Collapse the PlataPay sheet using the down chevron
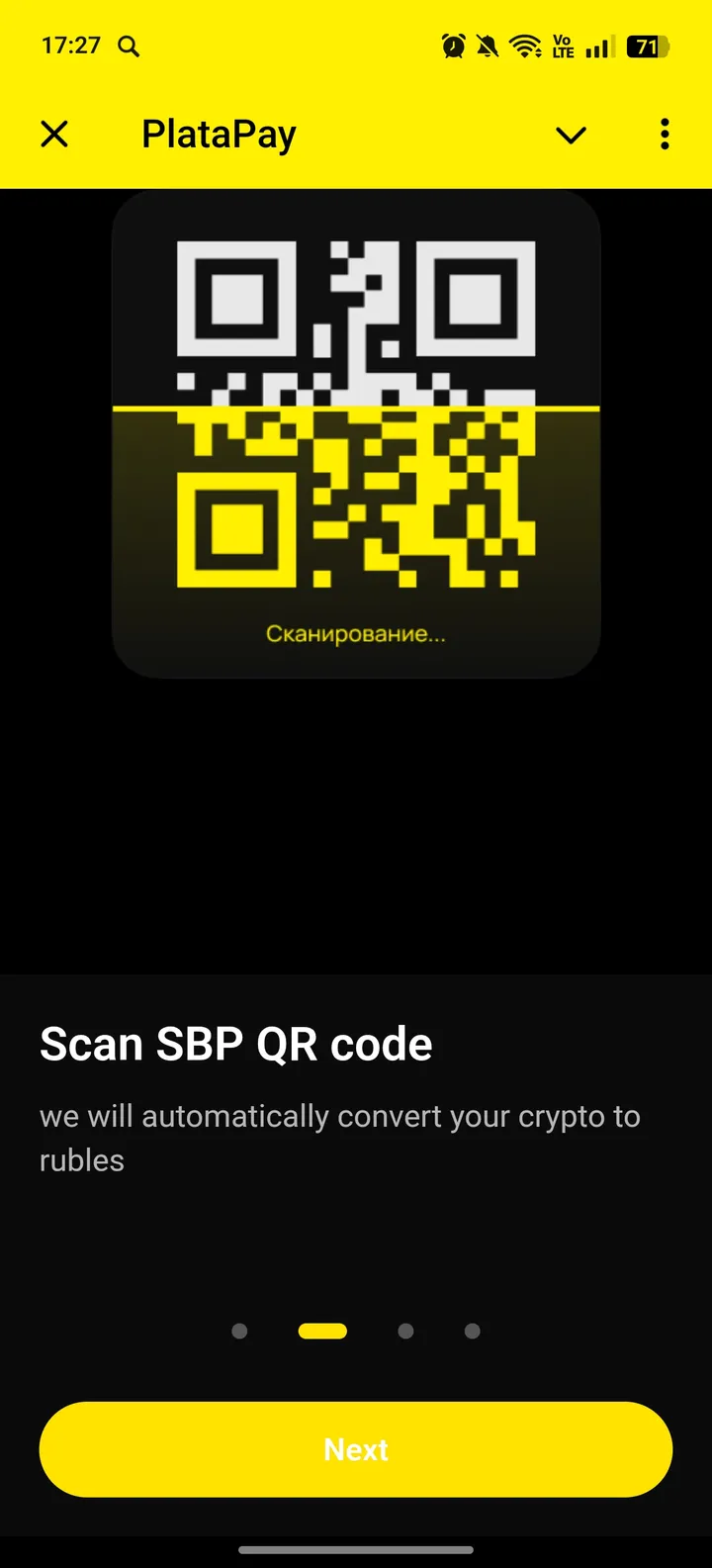 click(572, 136)
